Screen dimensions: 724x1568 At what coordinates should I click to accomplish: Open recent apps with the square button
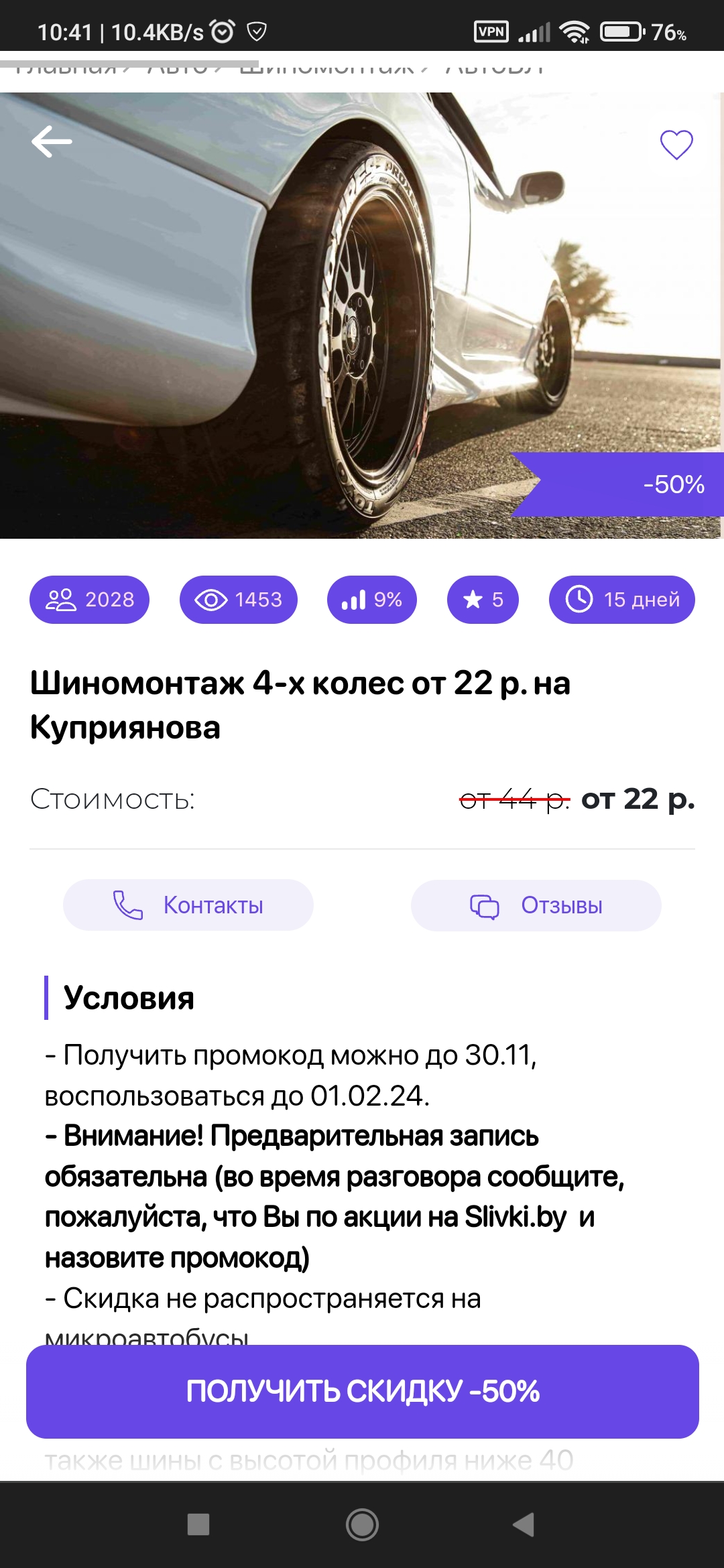(198, 1524)
